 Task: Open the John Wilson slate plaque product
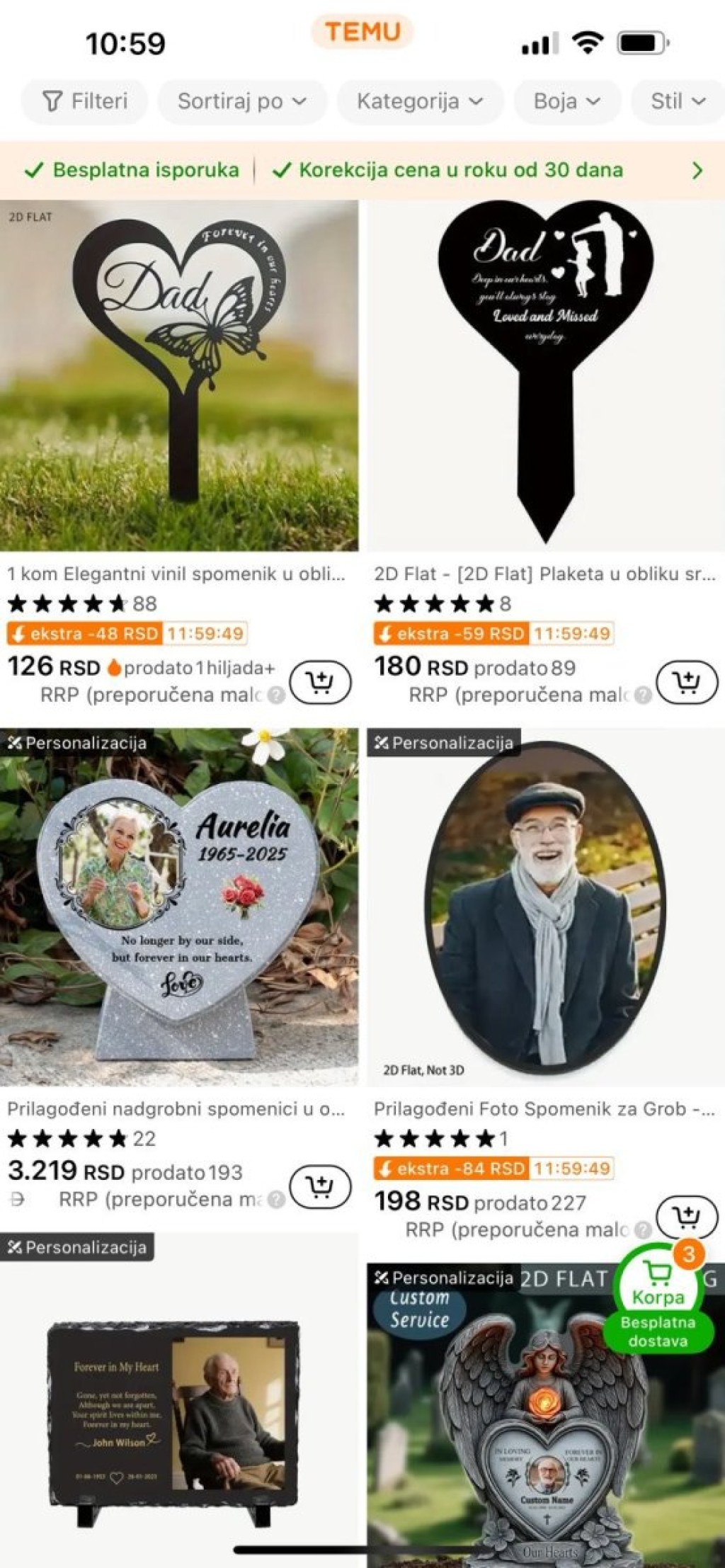tap(179, 1409)
